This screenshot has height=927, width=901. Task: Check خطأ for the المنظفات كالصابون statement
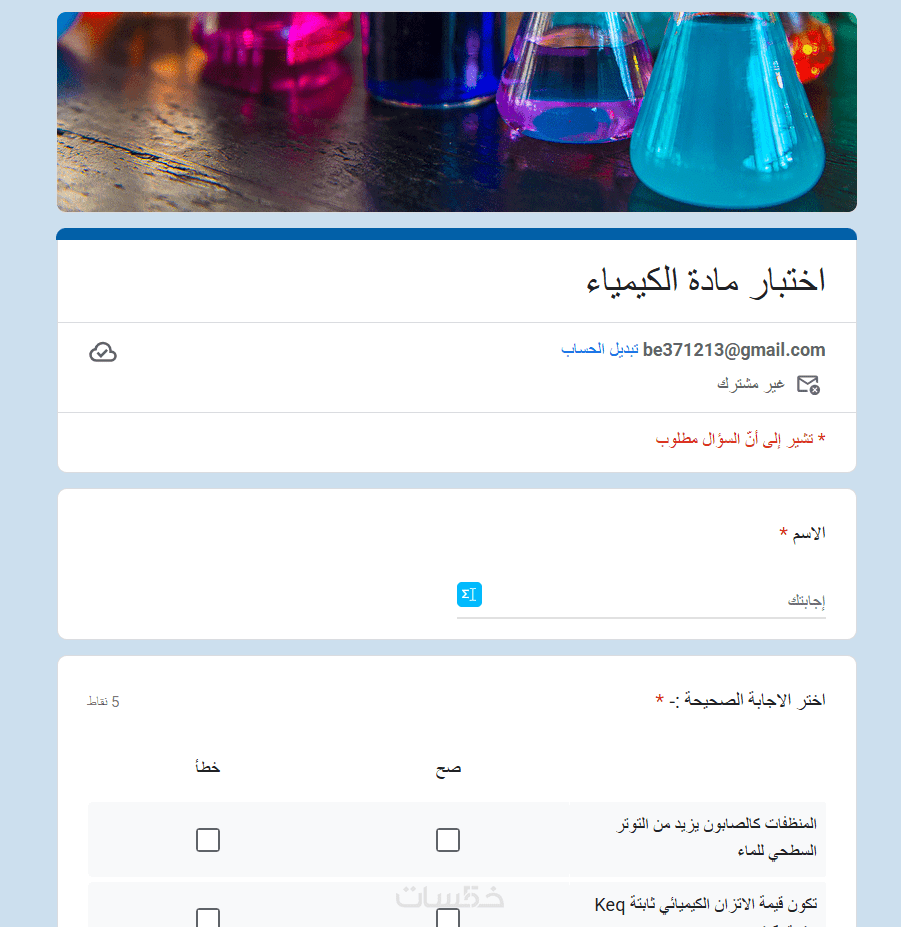tap(208, 840)
